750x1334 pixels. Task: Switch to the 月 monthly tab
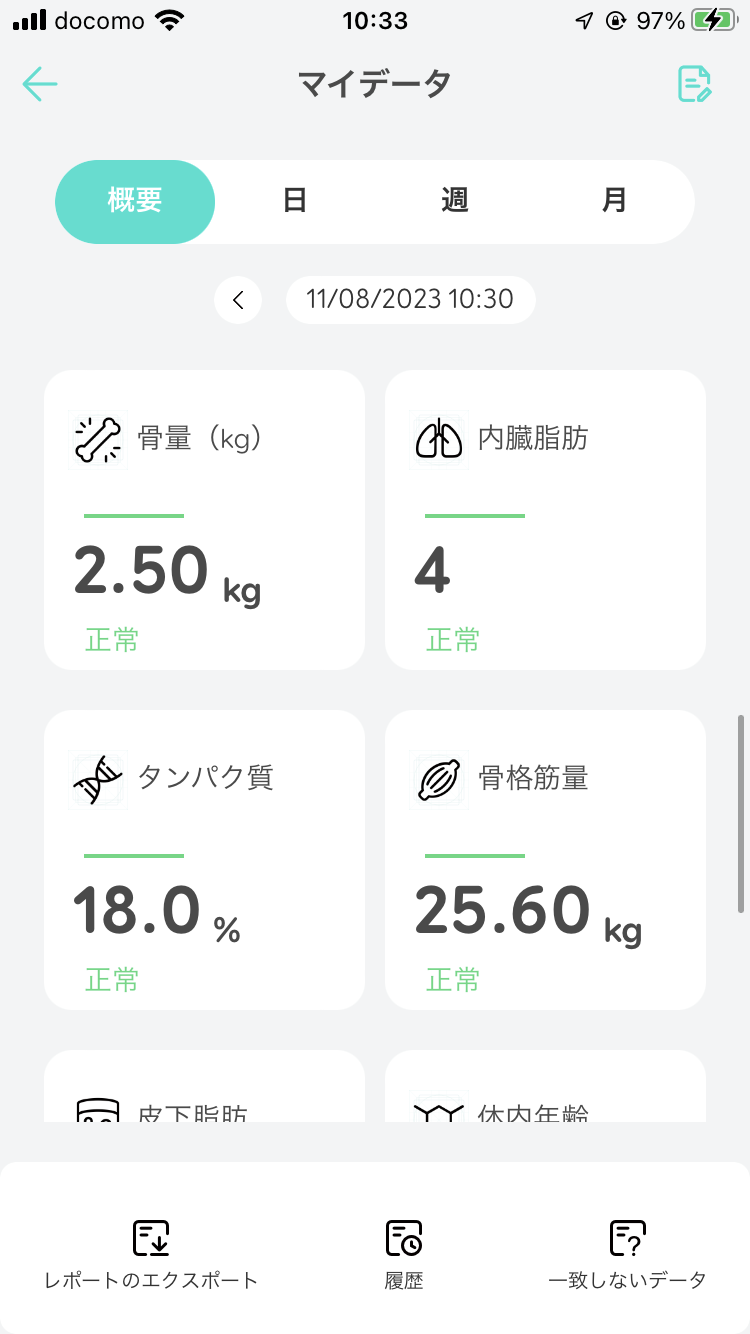(x=614, y=201)
